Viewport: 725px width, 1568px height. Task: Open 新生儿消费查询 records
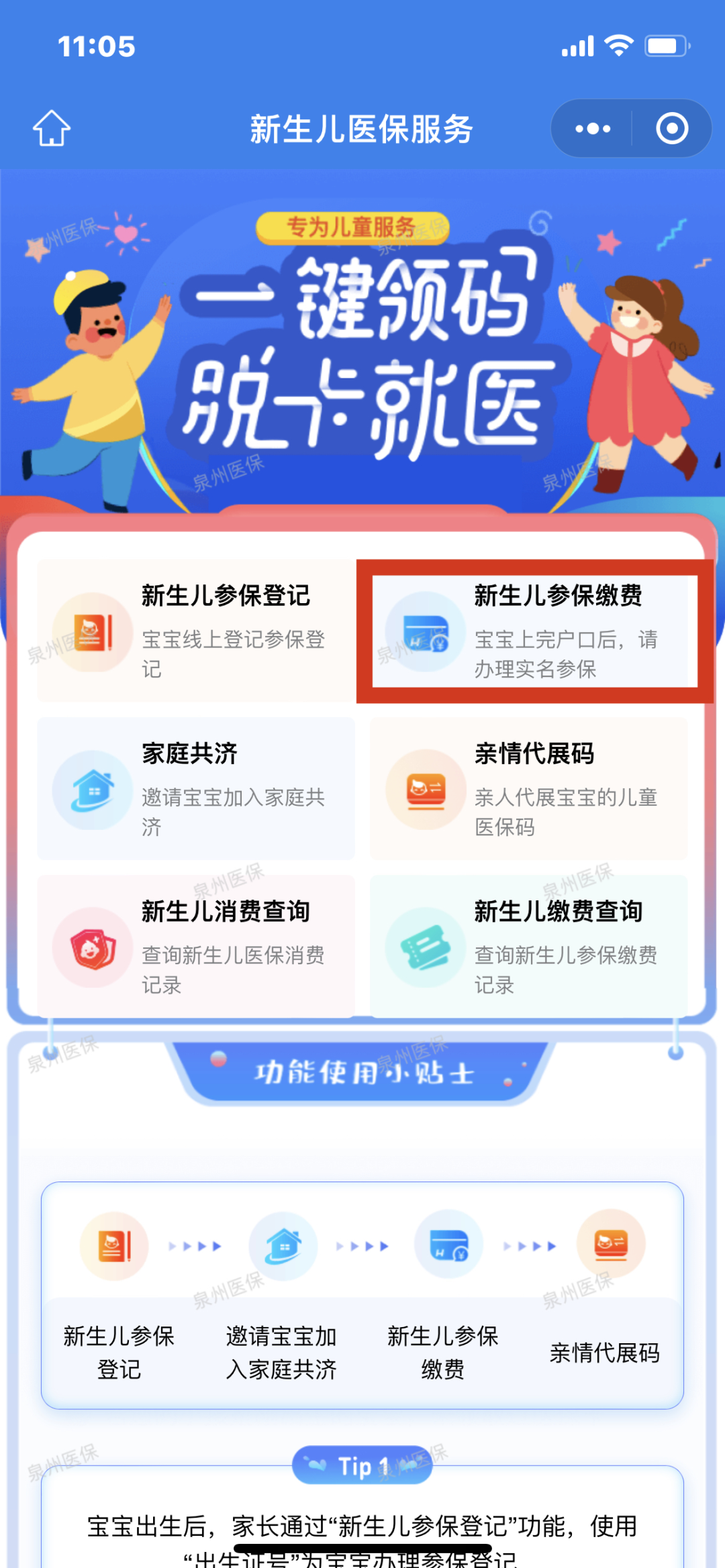point(196,946)
